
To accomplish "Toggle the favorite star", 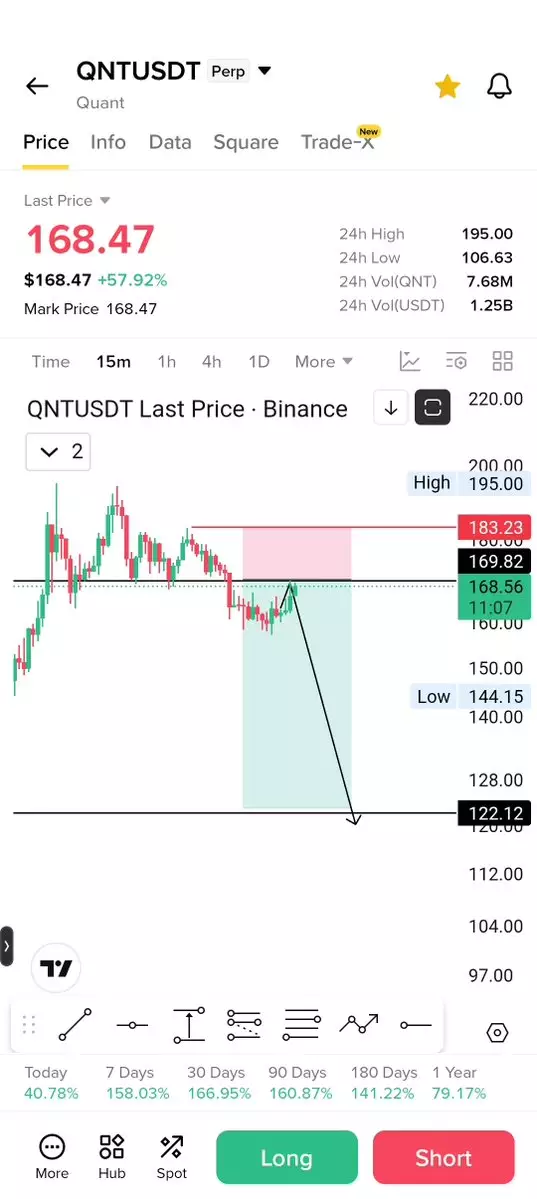I will 448,86.
